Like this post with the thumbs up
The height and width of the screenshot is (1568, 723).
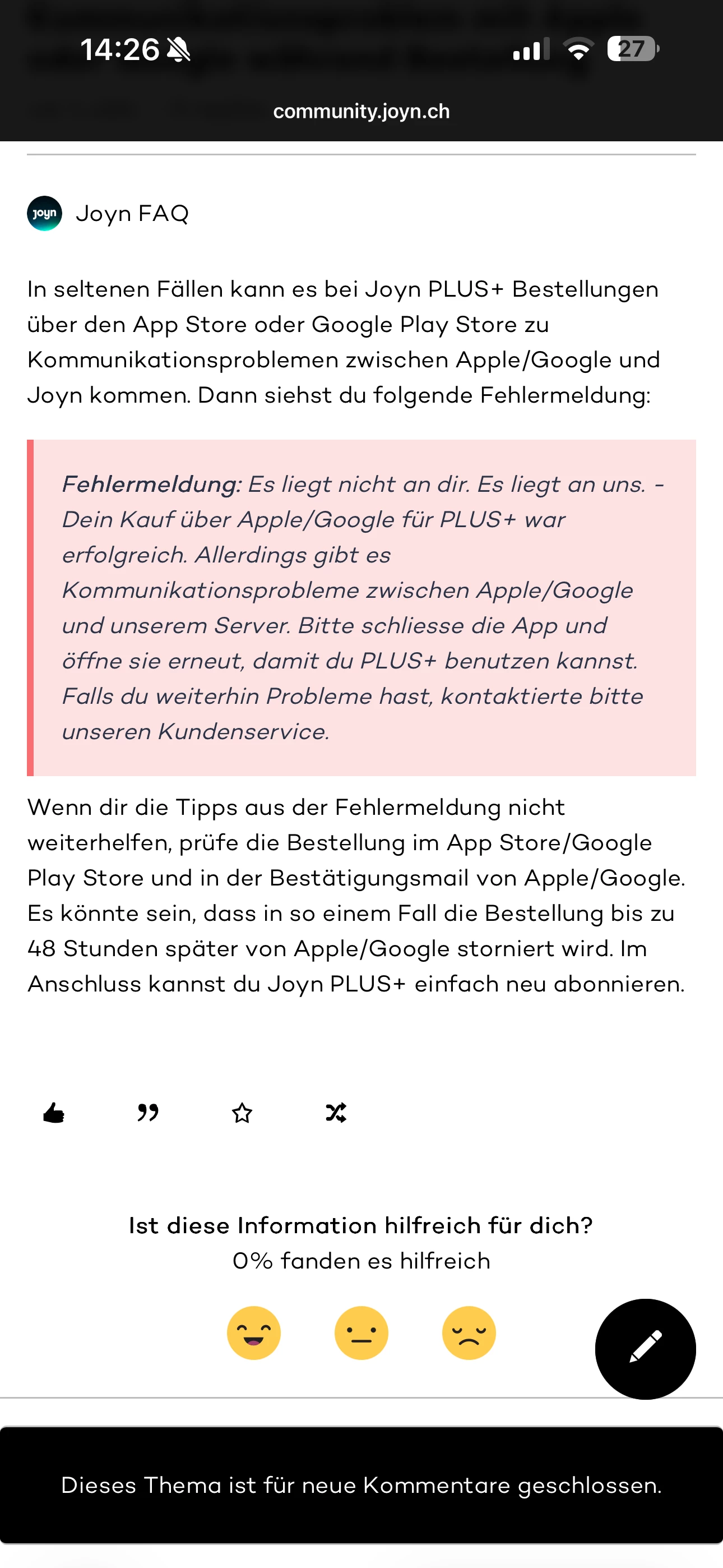[x=54, y=1113]
